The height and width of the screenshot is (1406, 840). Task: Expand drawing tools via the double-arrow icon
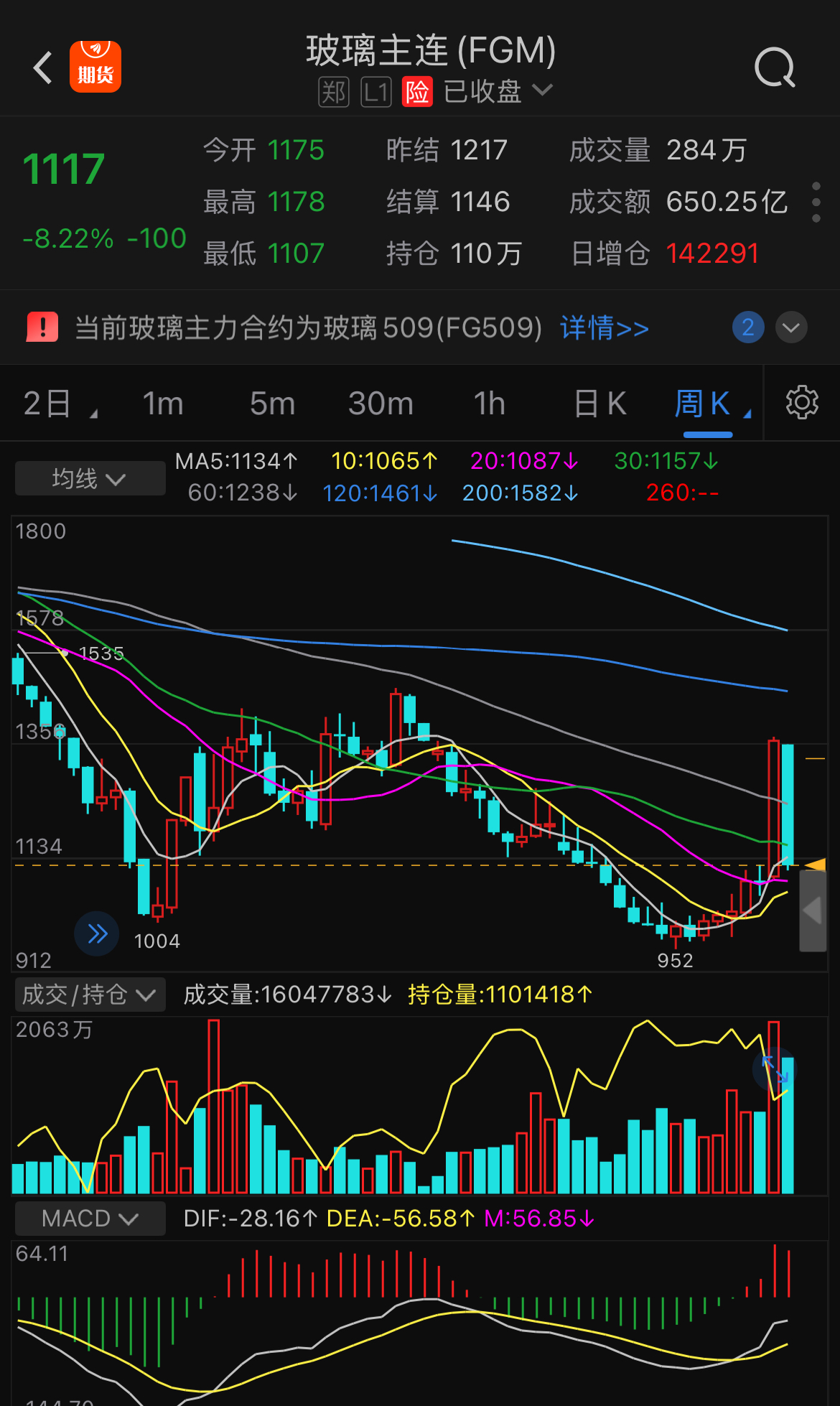coord(95,934)
